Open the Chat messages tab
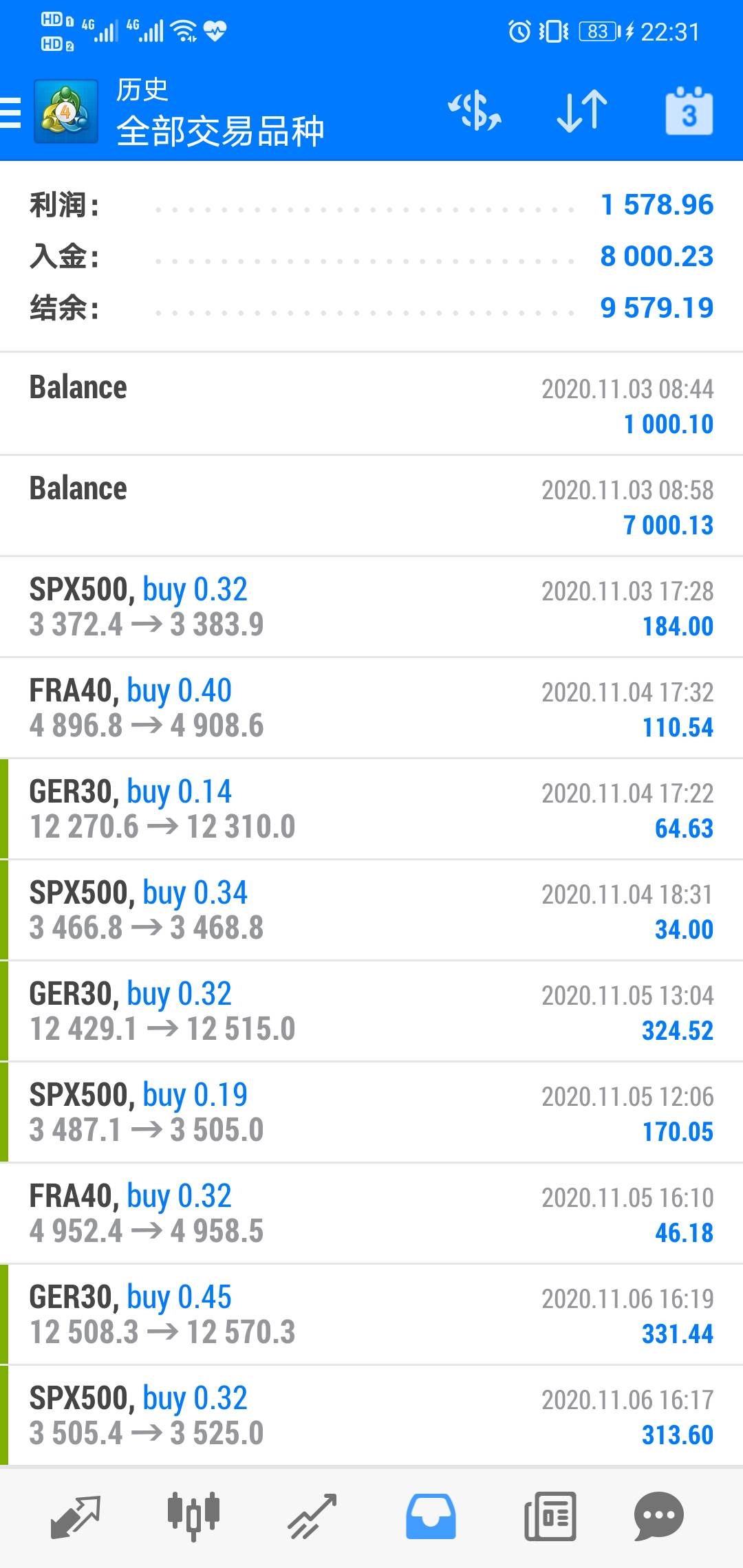Viewport: 743px width, 1568px height. point(658,1517)
